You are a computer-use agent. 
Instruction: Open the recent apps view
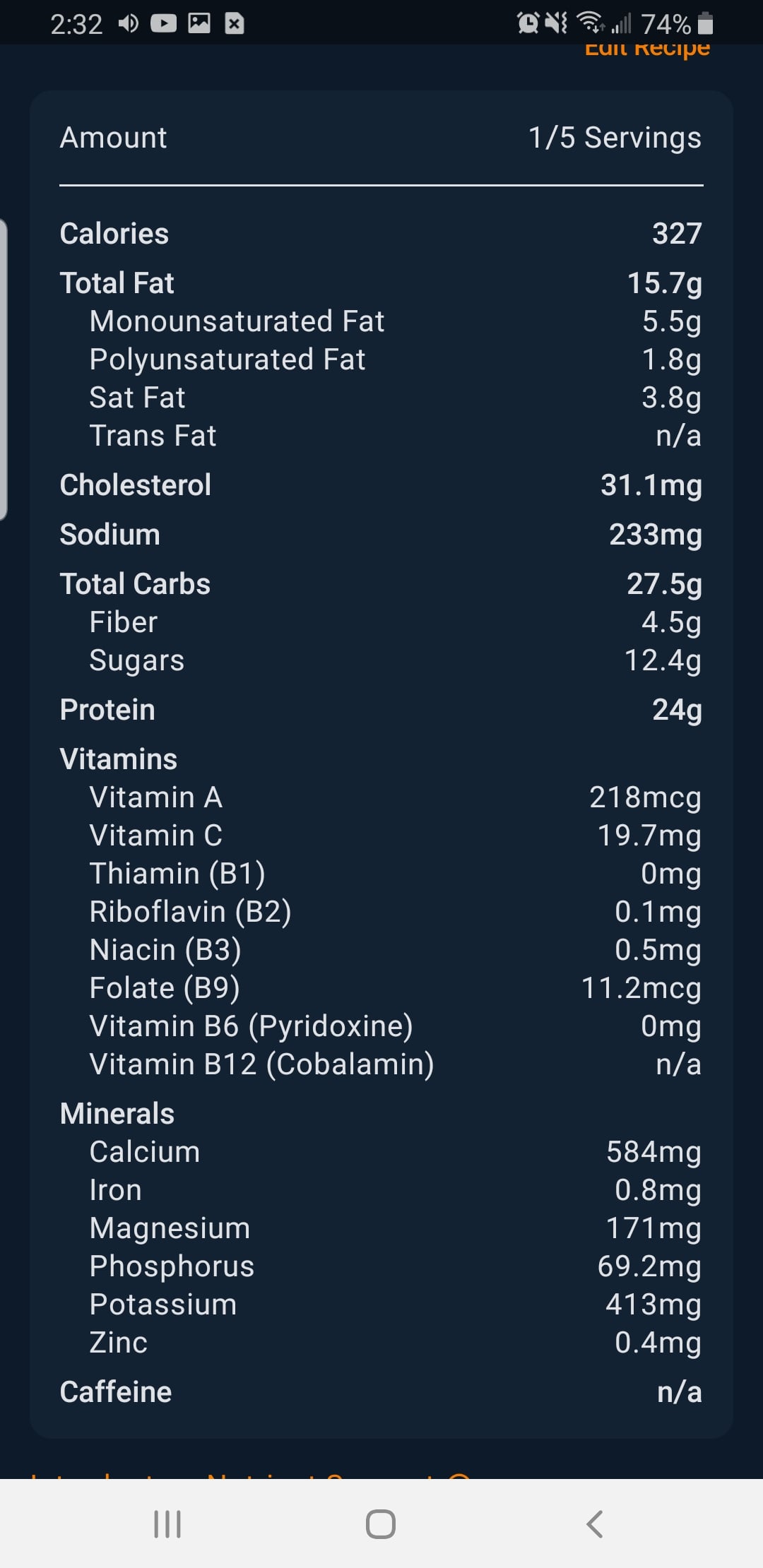167,1524
